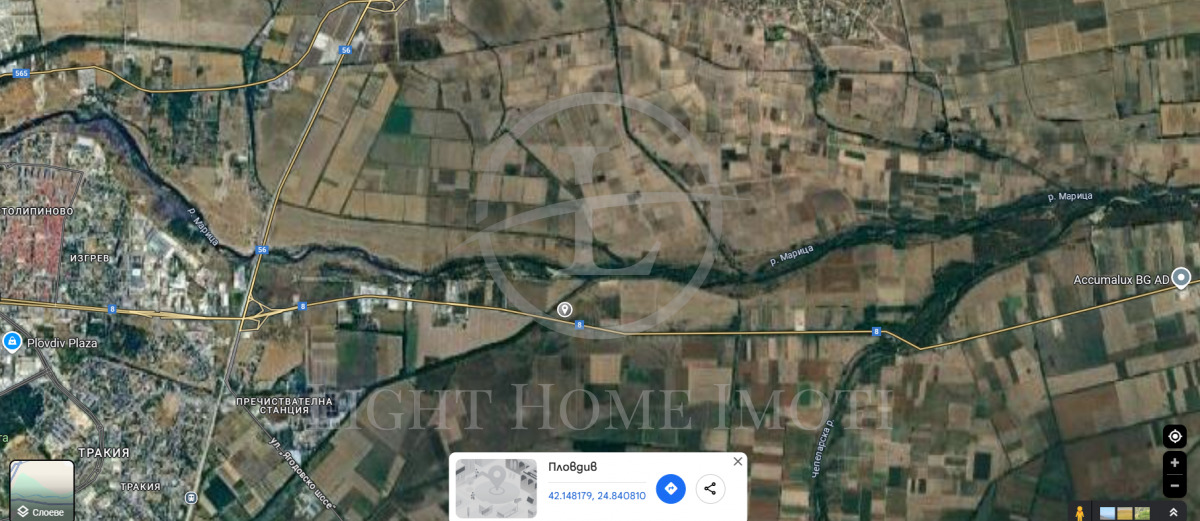
Task: Zoom out of the map
Action: click(x=1175, y=485)
